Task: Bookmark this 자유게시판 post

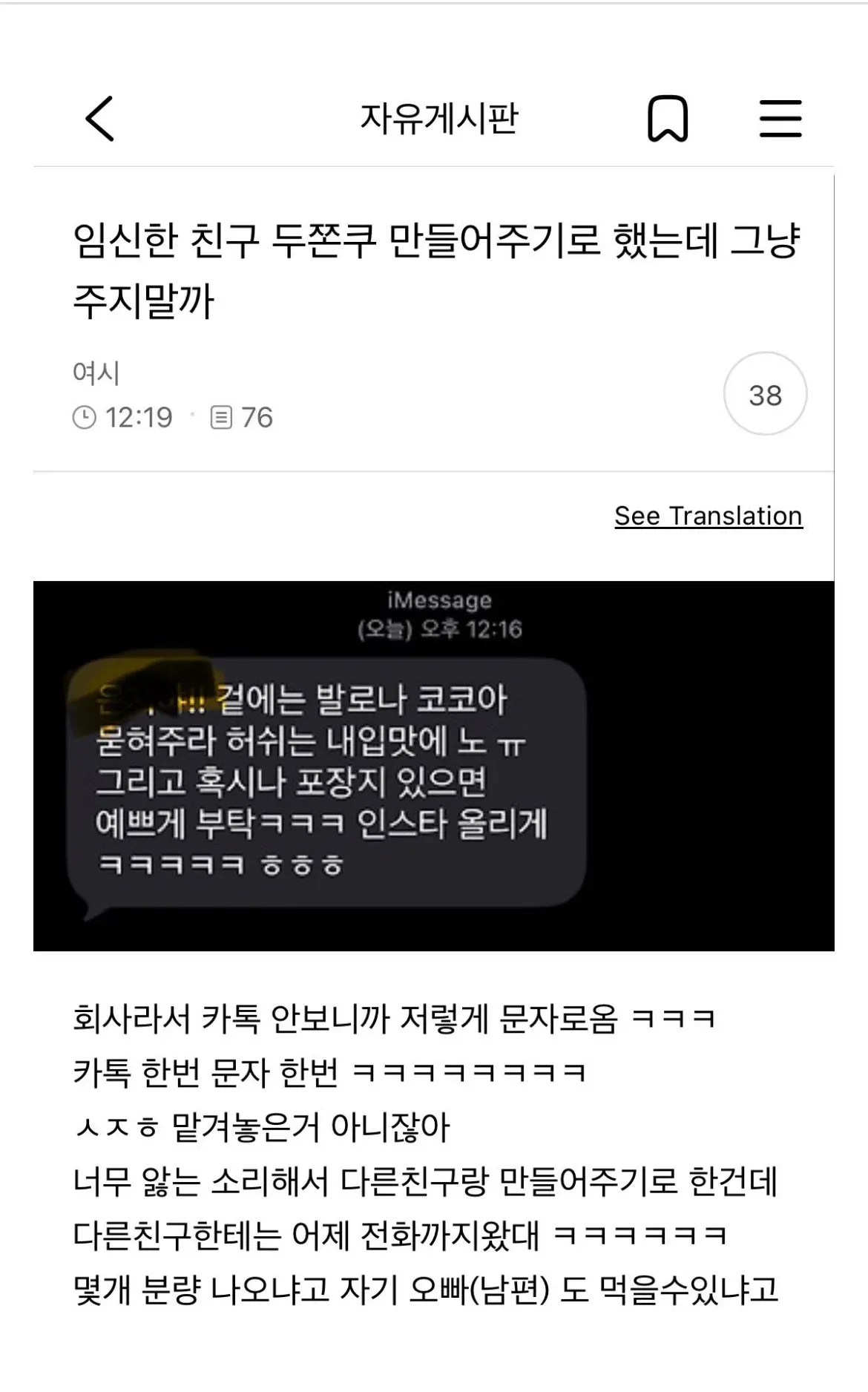Action: tap(668, 119)
